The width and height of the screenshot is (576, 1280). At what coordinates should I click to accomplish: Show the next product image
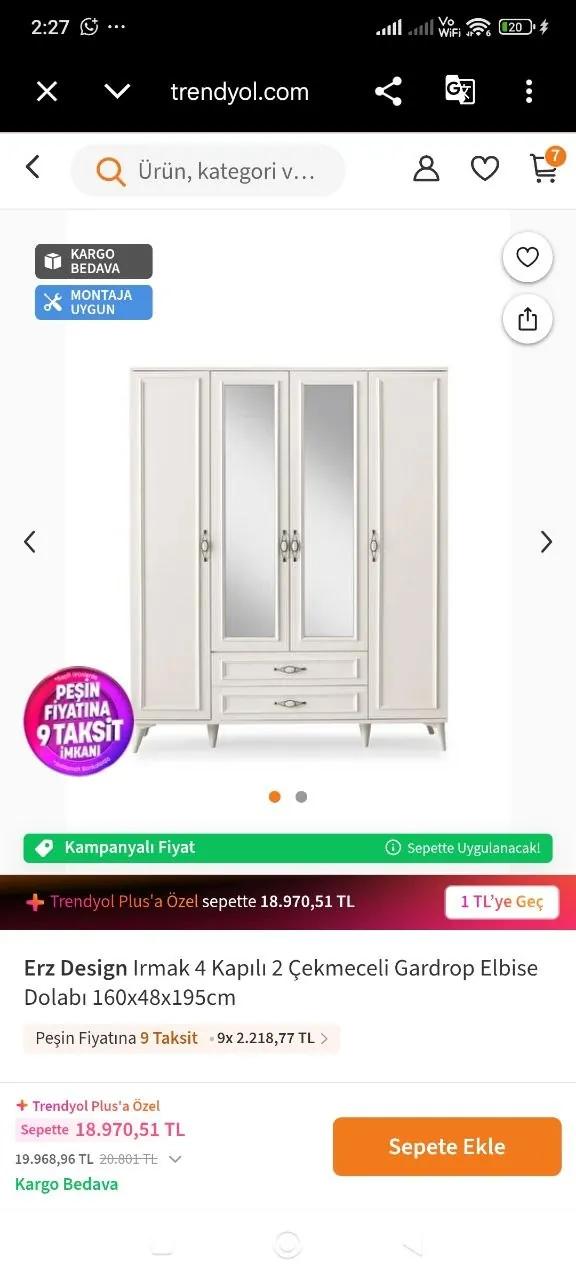pyautogui.click(x=546, y=542)
